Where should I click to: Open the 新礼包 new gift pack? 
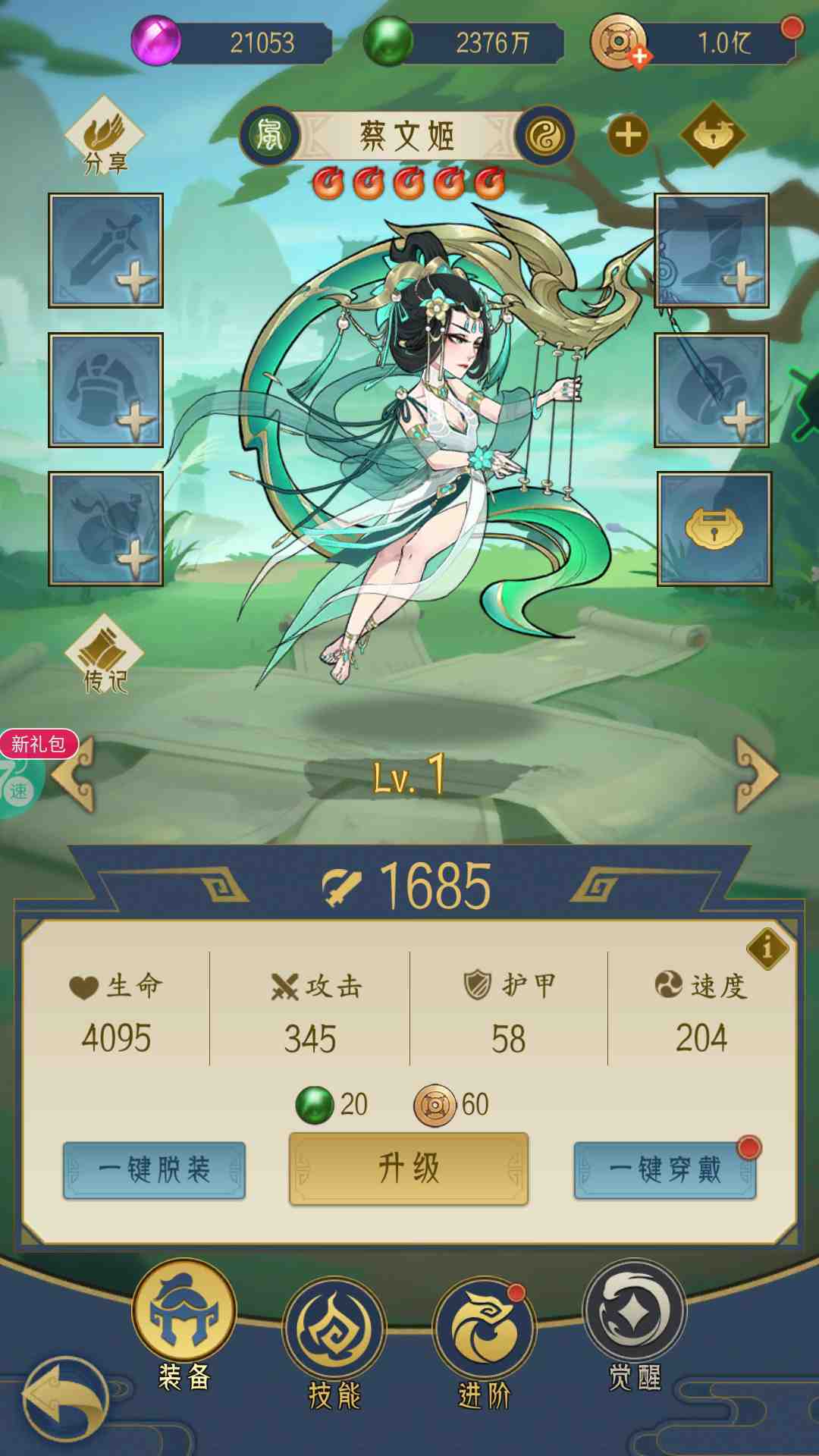39,744
